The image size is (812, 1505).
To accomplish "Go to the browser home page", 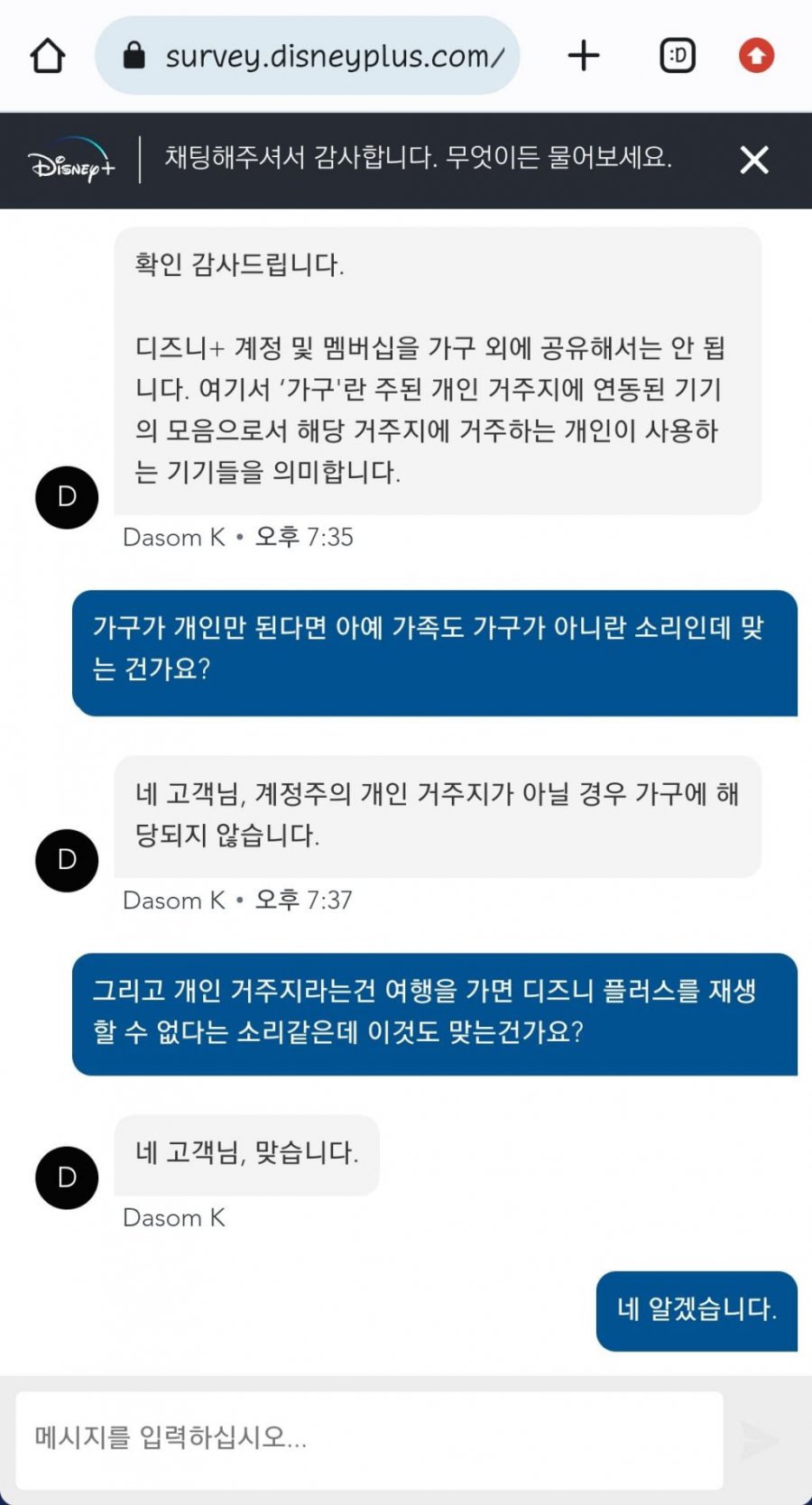I will (48, 56).
